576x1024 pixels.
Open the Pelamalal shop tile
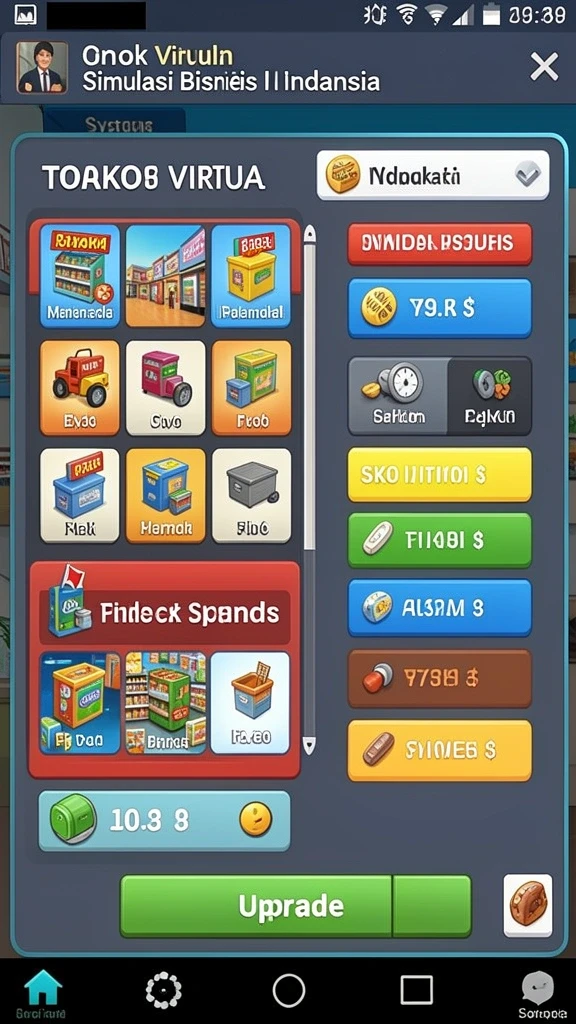pyautogui.click(x=251, y=275)
